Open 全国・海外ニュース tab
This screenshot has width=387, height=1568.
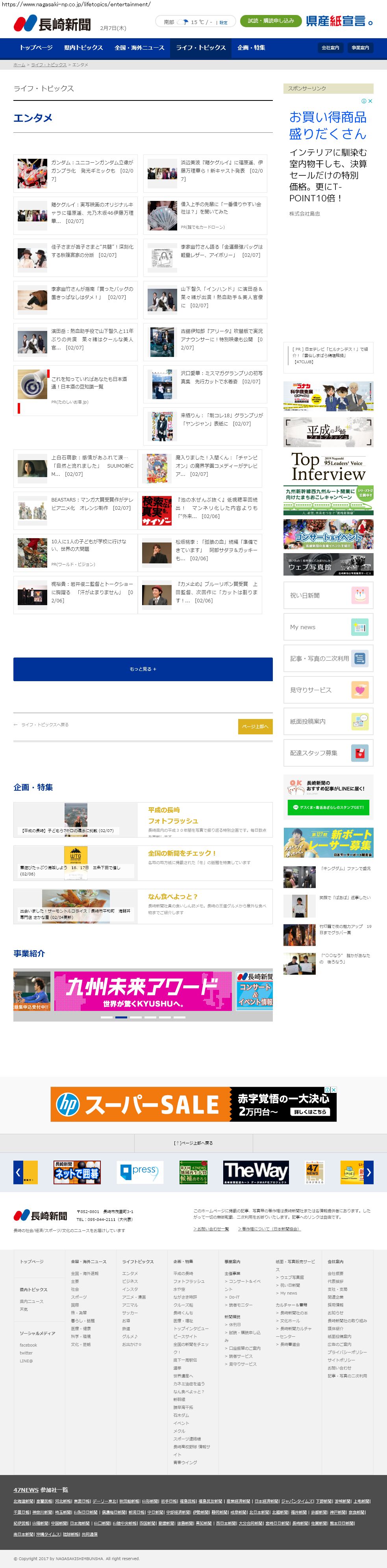click(x=139, y=48)
